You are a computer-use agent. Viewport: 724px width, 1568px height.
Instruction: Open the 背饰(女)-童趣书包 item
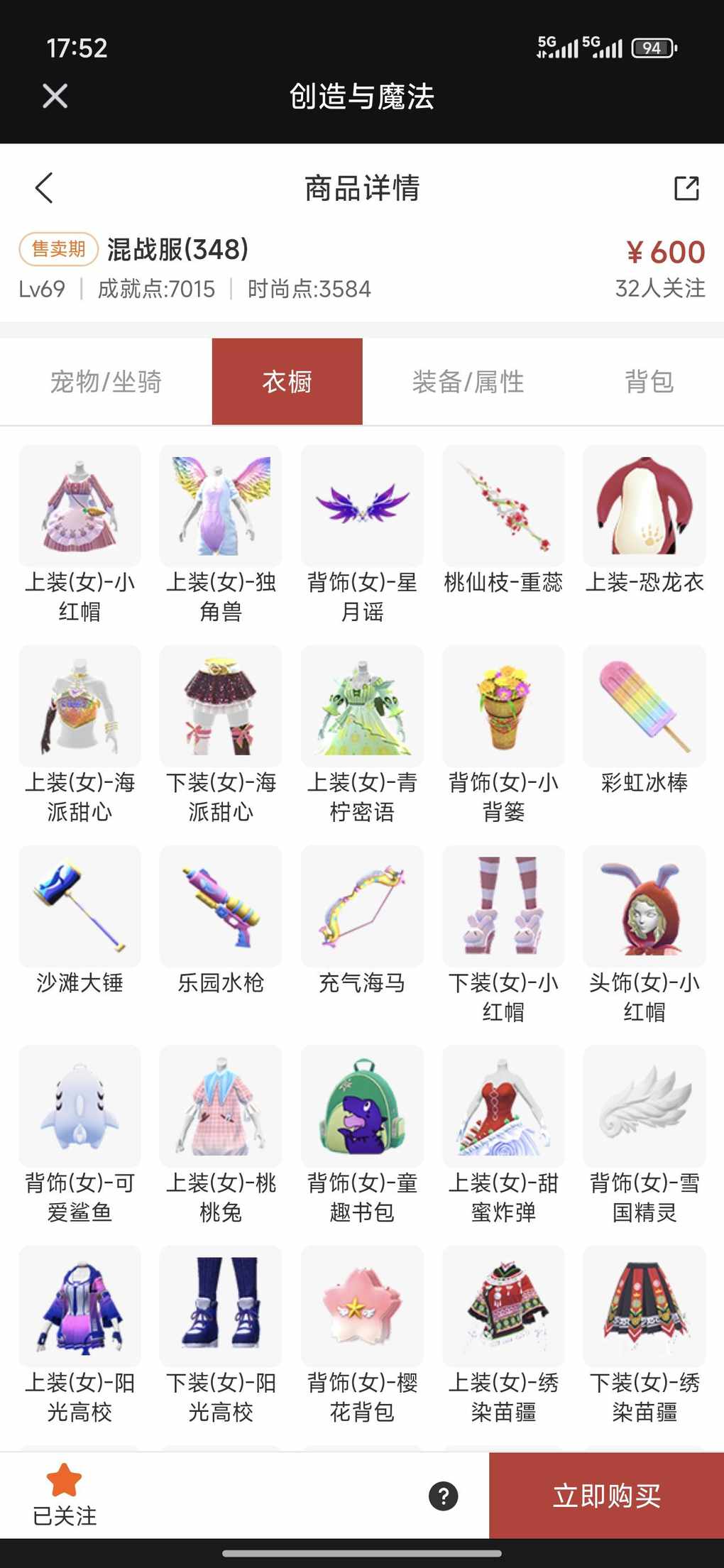point(362,1107)
